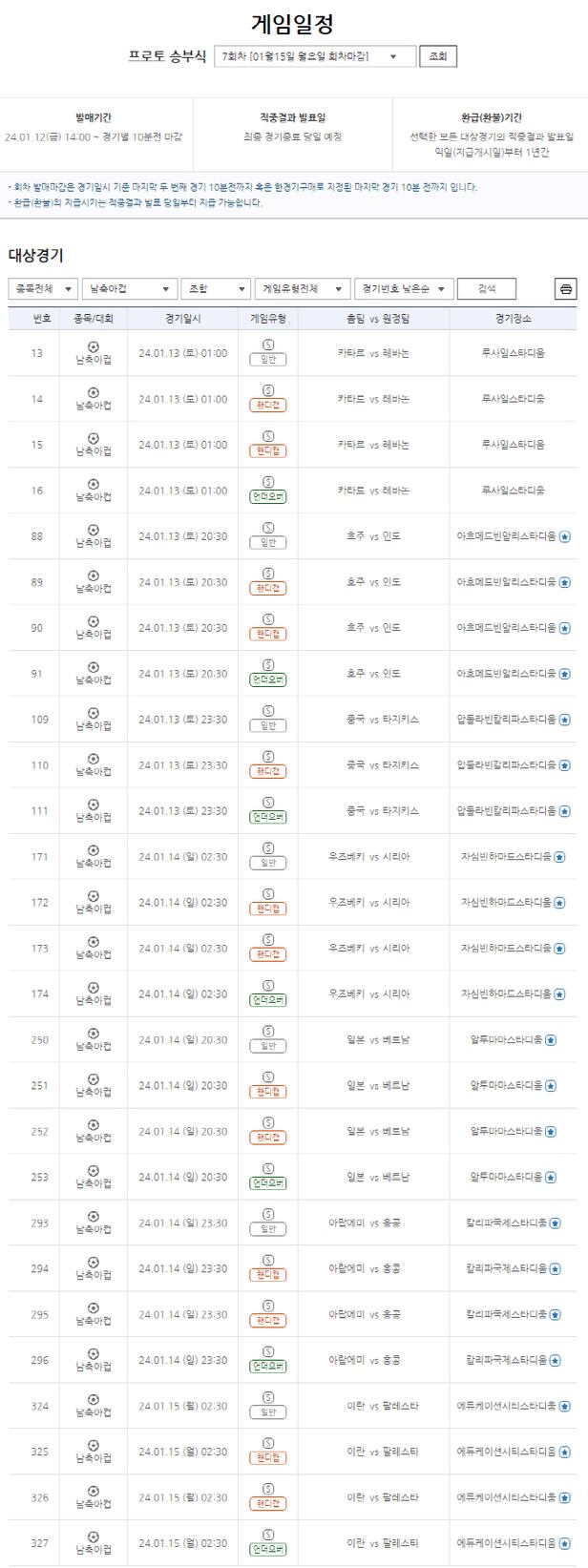The width and height of the screenshot is (588, 1568).
Task: Tap the star icon in match 171 row
Action: [559, 857]
